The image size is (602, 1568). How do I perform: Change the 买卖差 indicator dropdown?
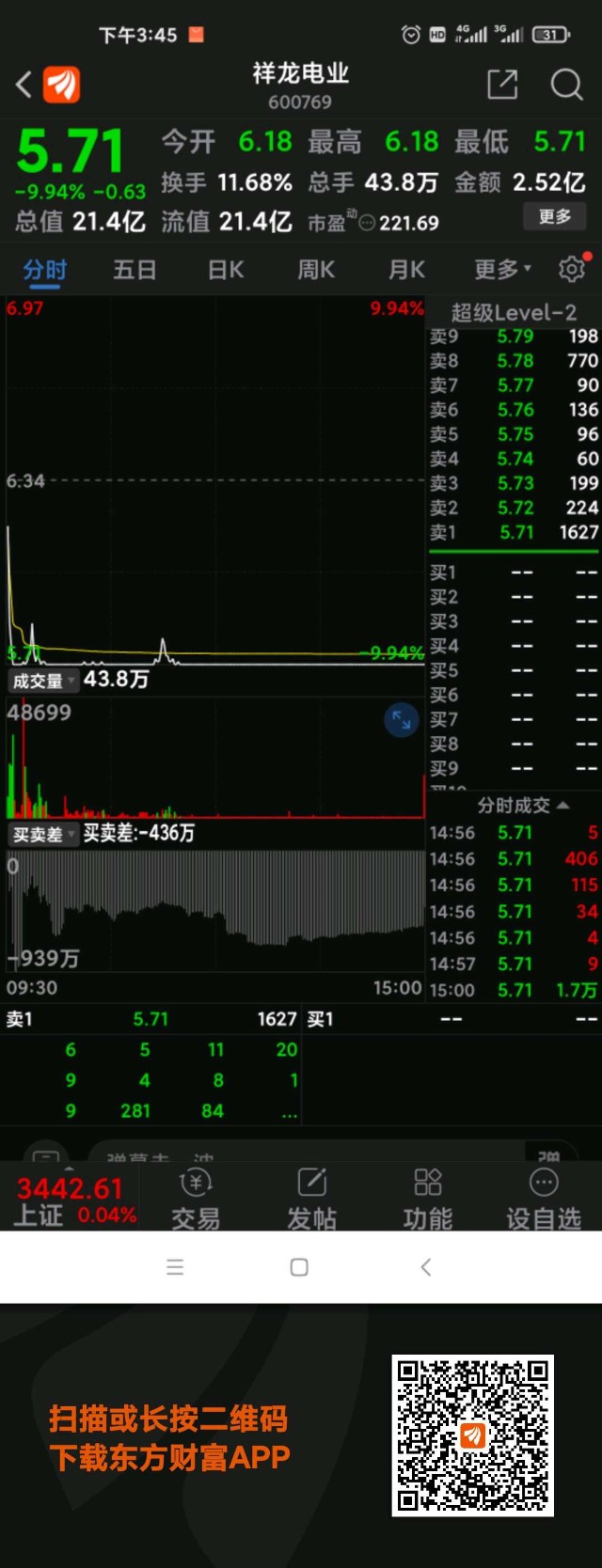tap(42, 834)
